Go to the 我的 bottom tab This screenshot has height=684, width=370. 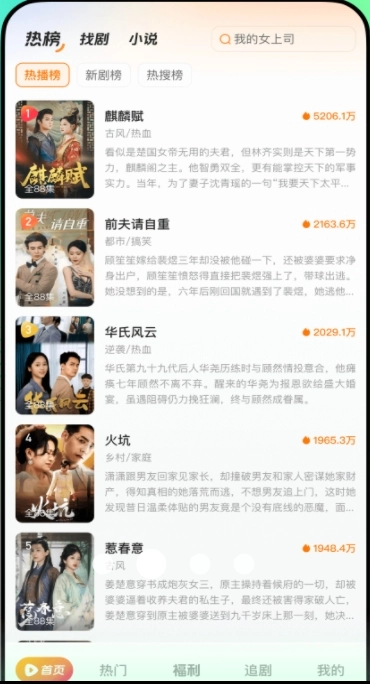click(x=330, y=670)
